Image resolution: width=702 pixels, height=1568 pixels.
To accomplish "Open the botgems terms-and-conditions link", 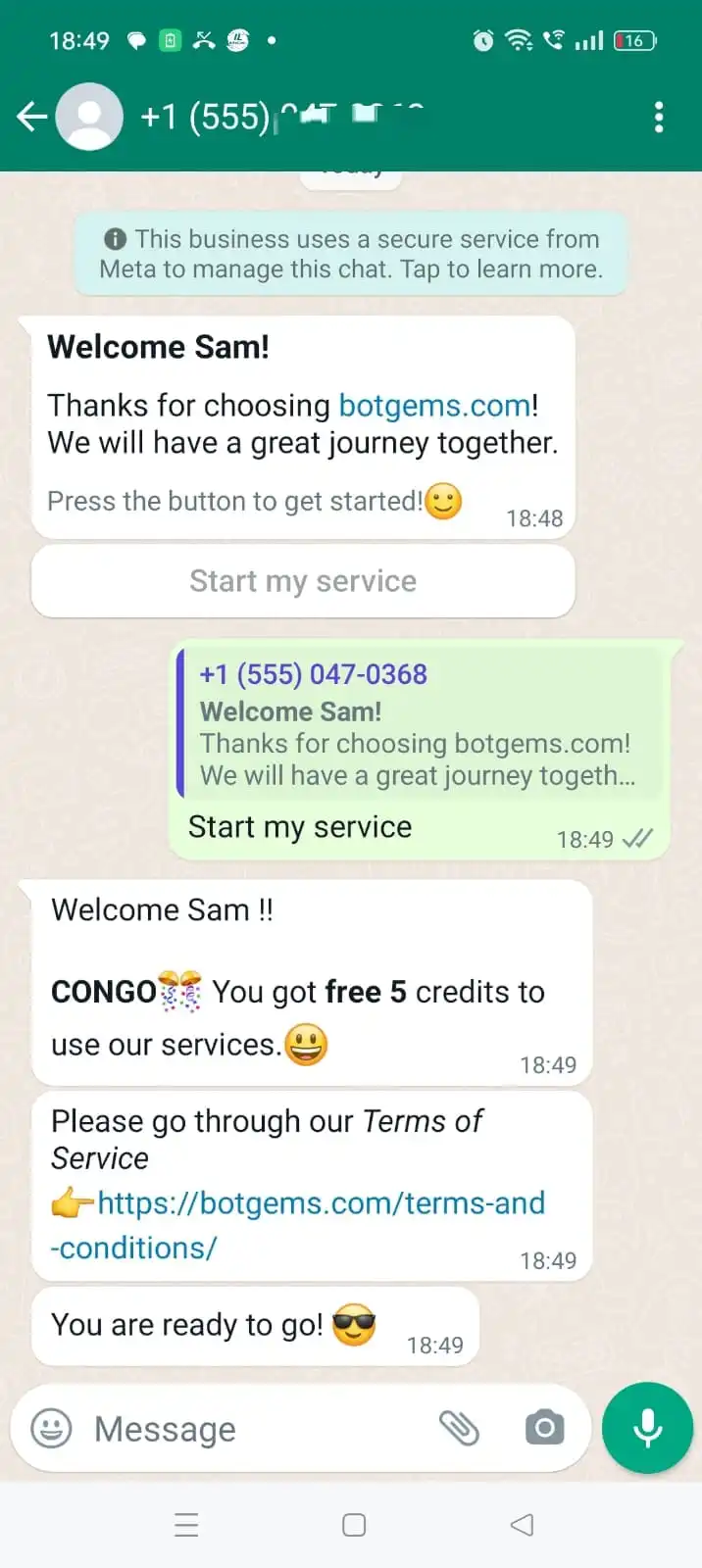I will tap(320, 1203).
